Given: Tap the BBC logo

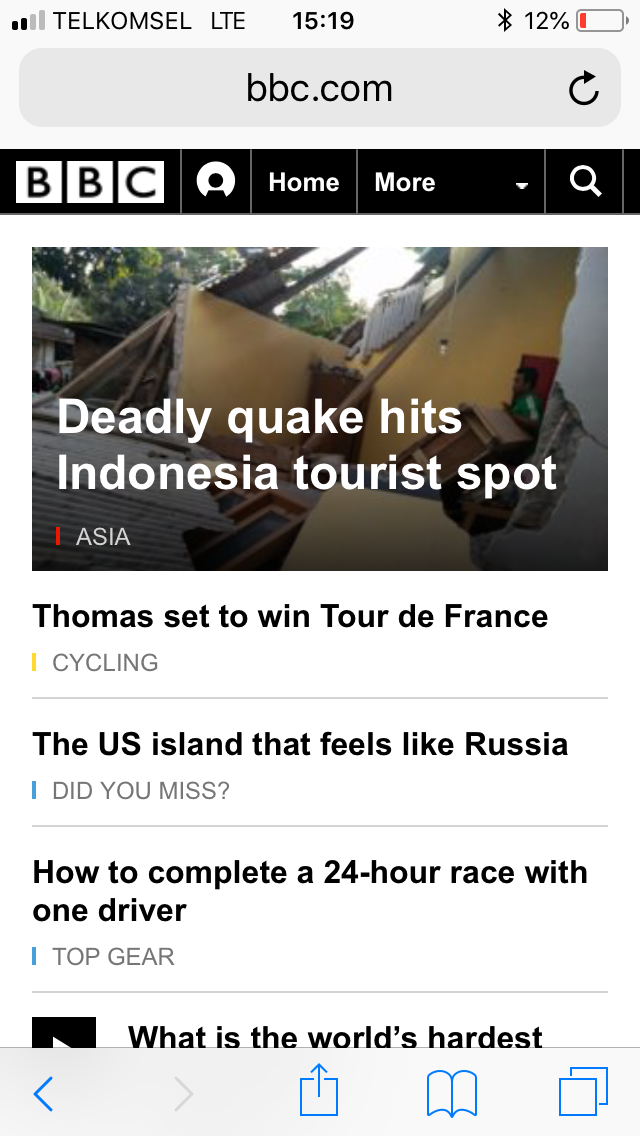Looking at the screenshot, I should 90,182.
